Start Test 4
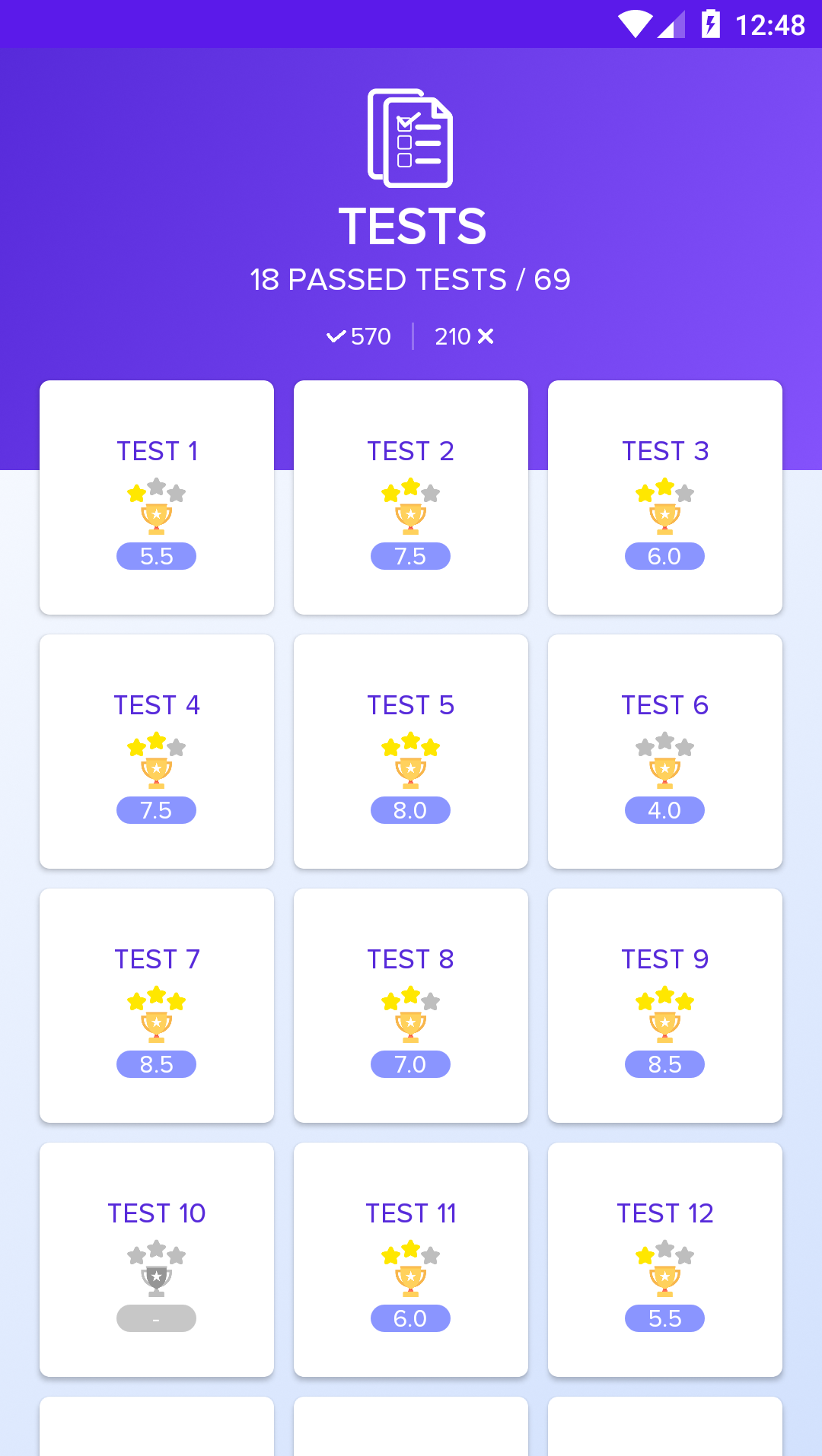Image resolution: width=822 pixels, height=1456 pixels. [157, 752]
